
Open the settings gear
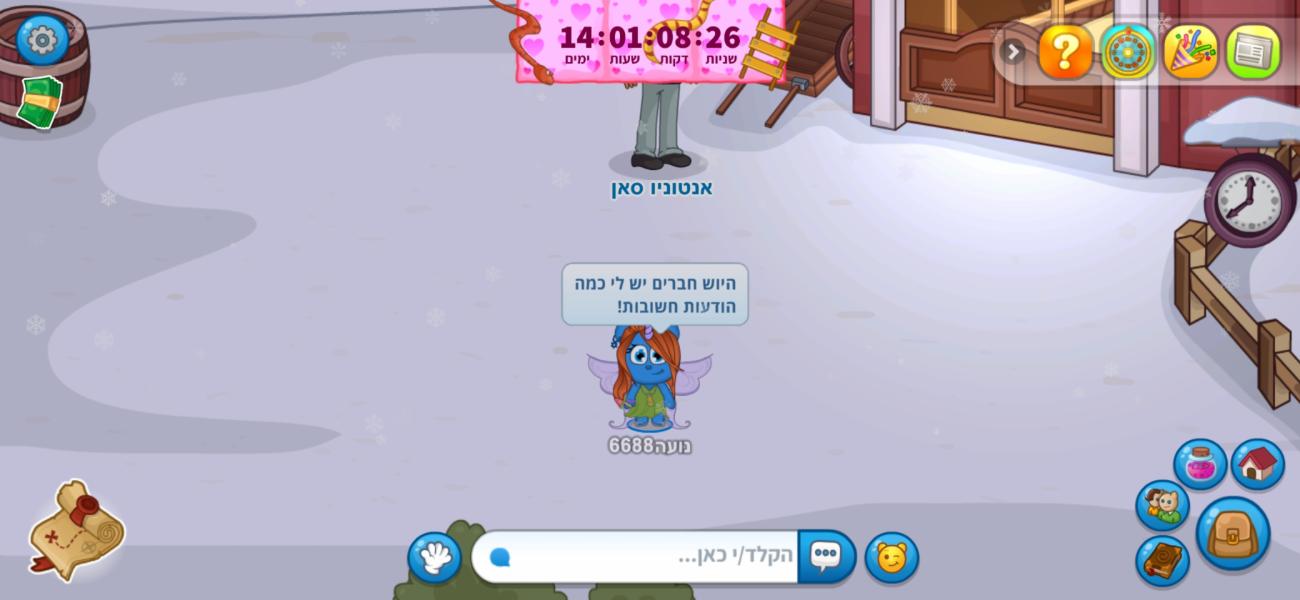(42, 40)
